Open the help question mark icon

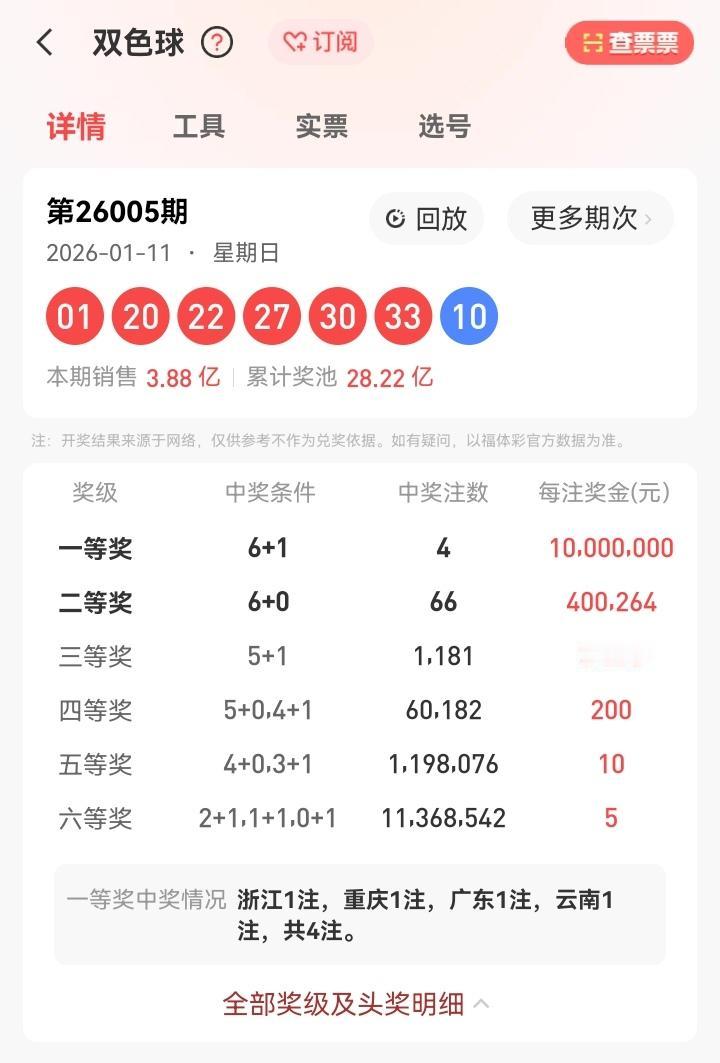click(x=217, y=42)
